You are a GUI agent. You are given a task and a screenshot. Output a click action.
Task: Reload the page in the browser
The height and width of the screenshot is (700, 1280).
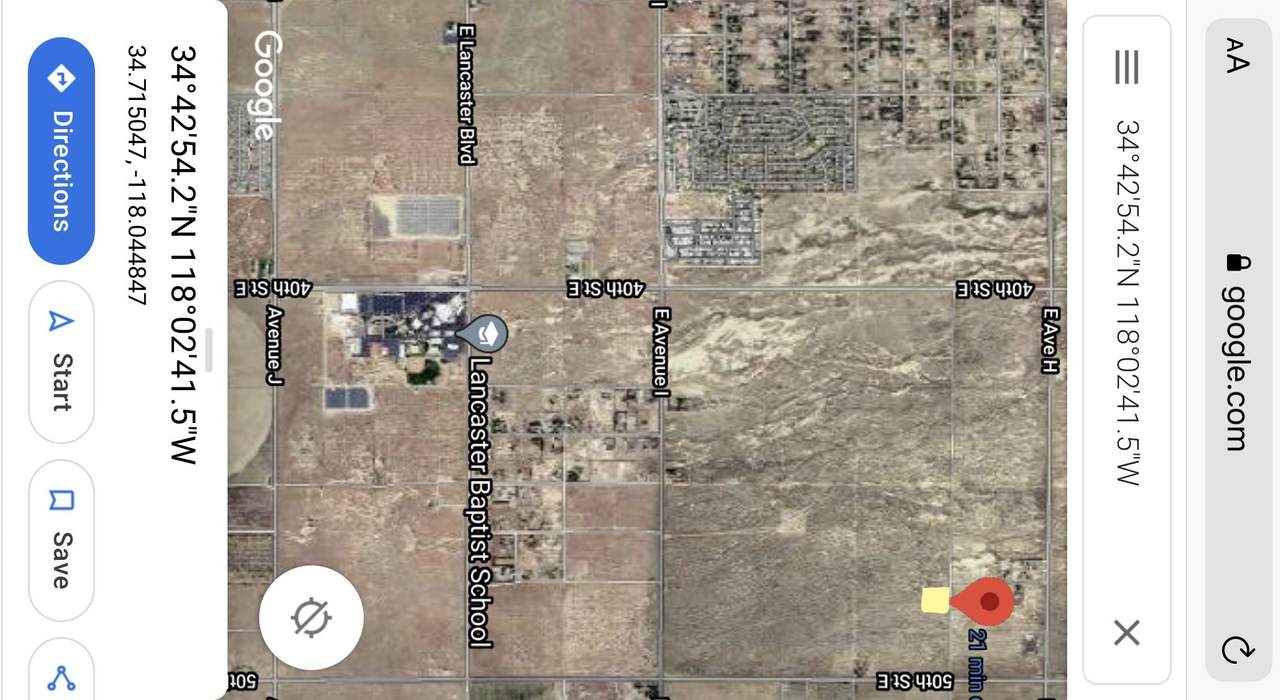[1237, 649]
